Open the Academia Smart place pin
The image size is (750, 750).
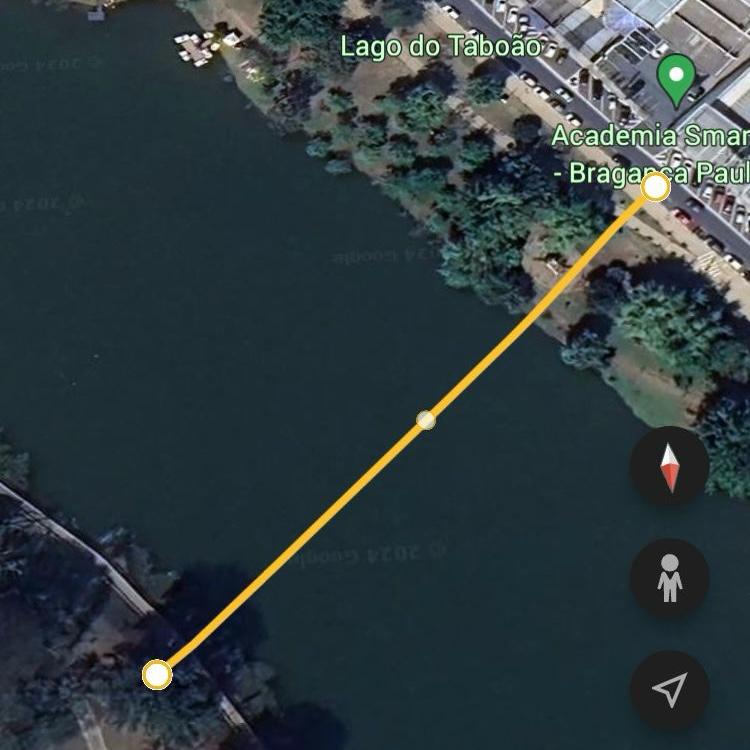tap(678, 79)
